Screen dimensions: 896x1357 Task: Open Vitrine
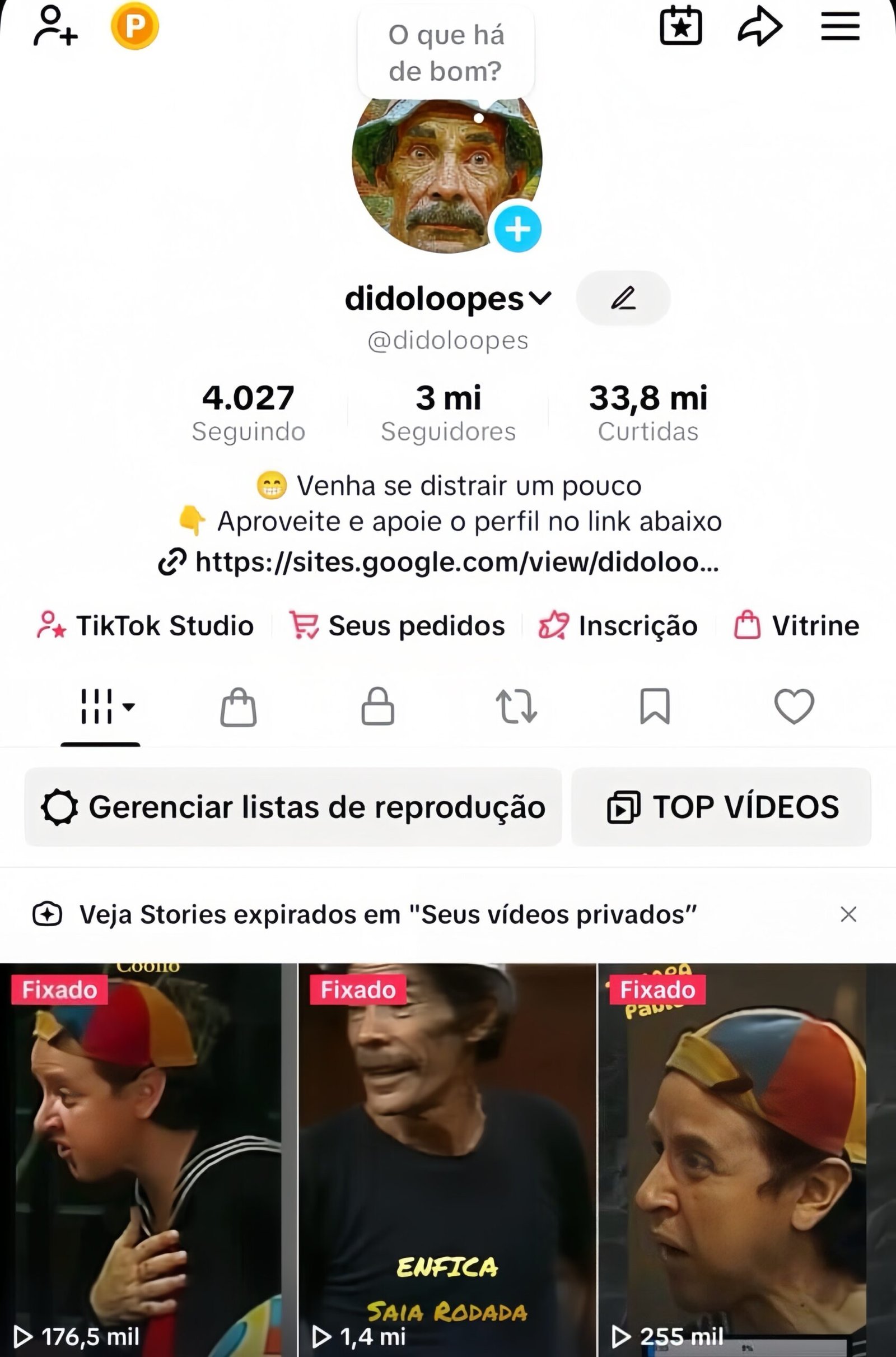point(797,625)
